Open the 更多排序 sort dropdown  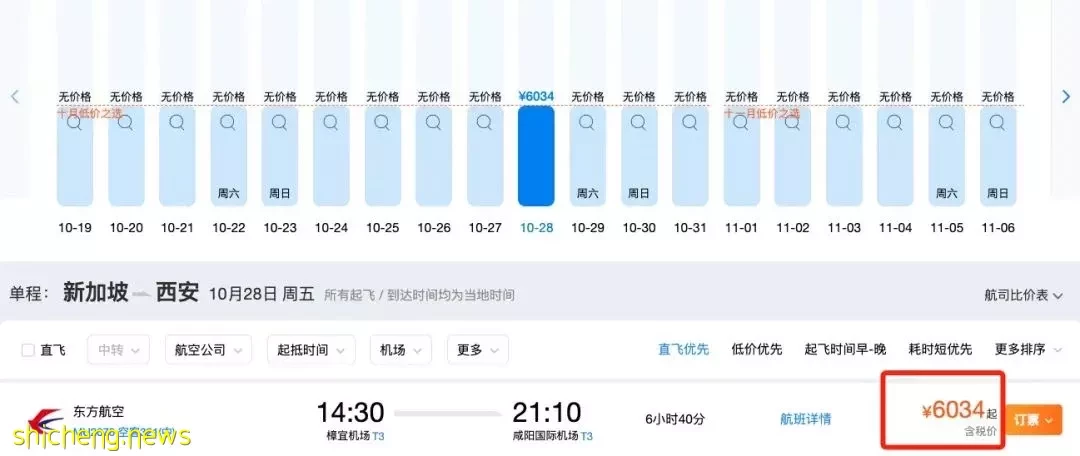1027,349
